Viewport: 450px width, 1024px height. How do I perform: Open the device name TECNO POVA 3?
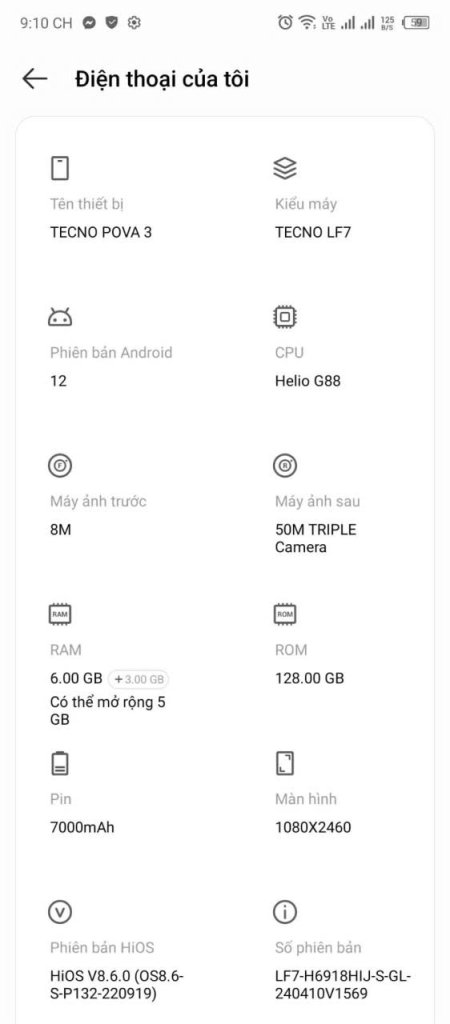pos(101,232)
